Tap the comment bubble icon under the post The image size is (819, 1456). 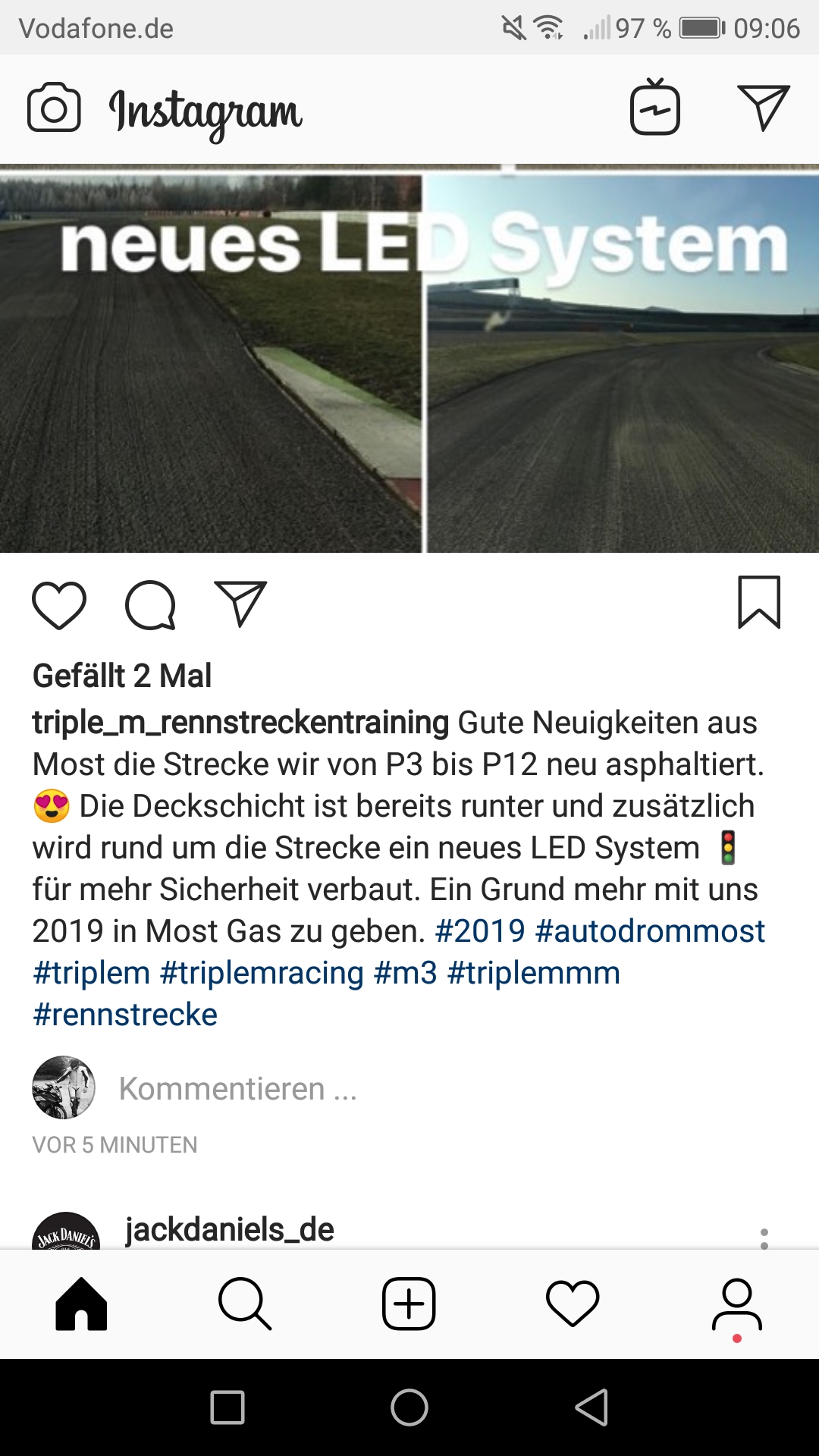[150, 604]
